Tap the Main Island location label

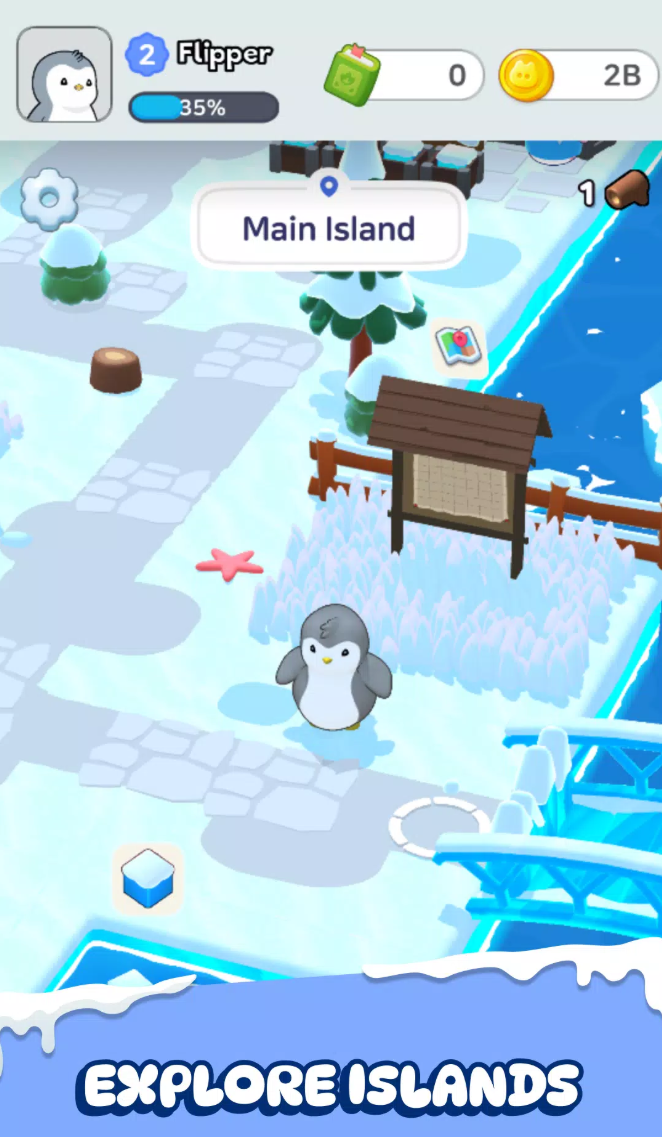330,227
